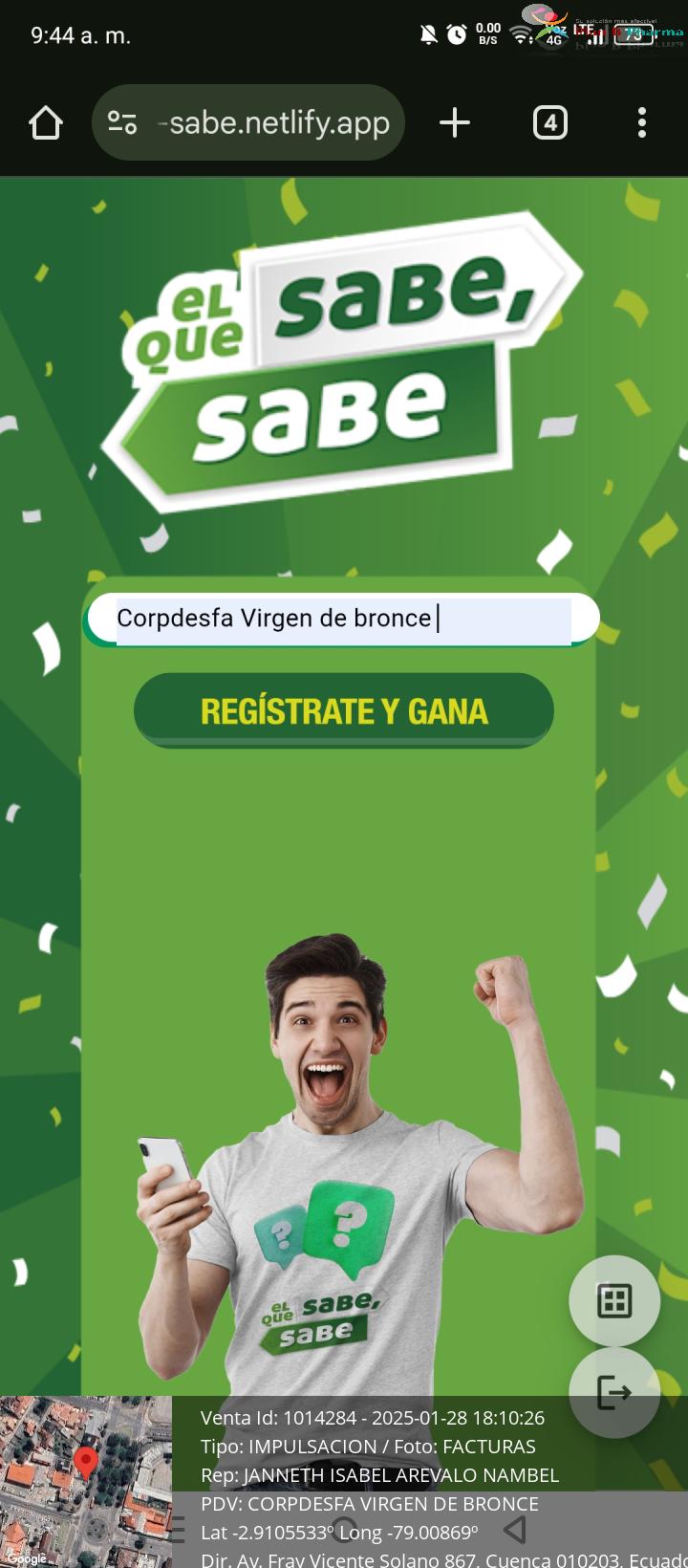Go to the browser home page
The width and height of the screenshot is (688, 1568).
(46, 122)
